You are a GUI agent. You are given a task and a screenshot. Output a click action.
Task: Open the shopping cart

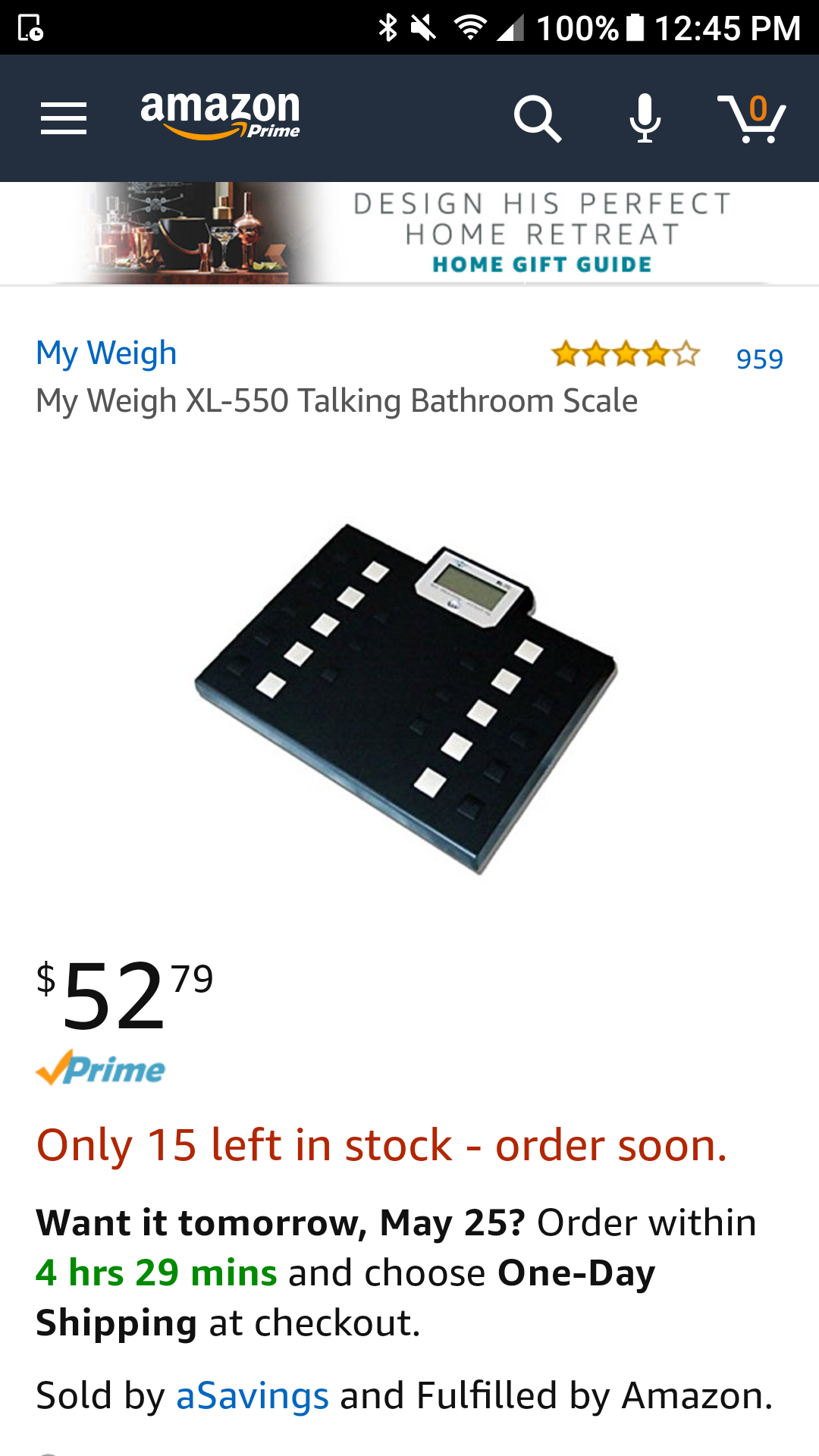pos(752,118)
